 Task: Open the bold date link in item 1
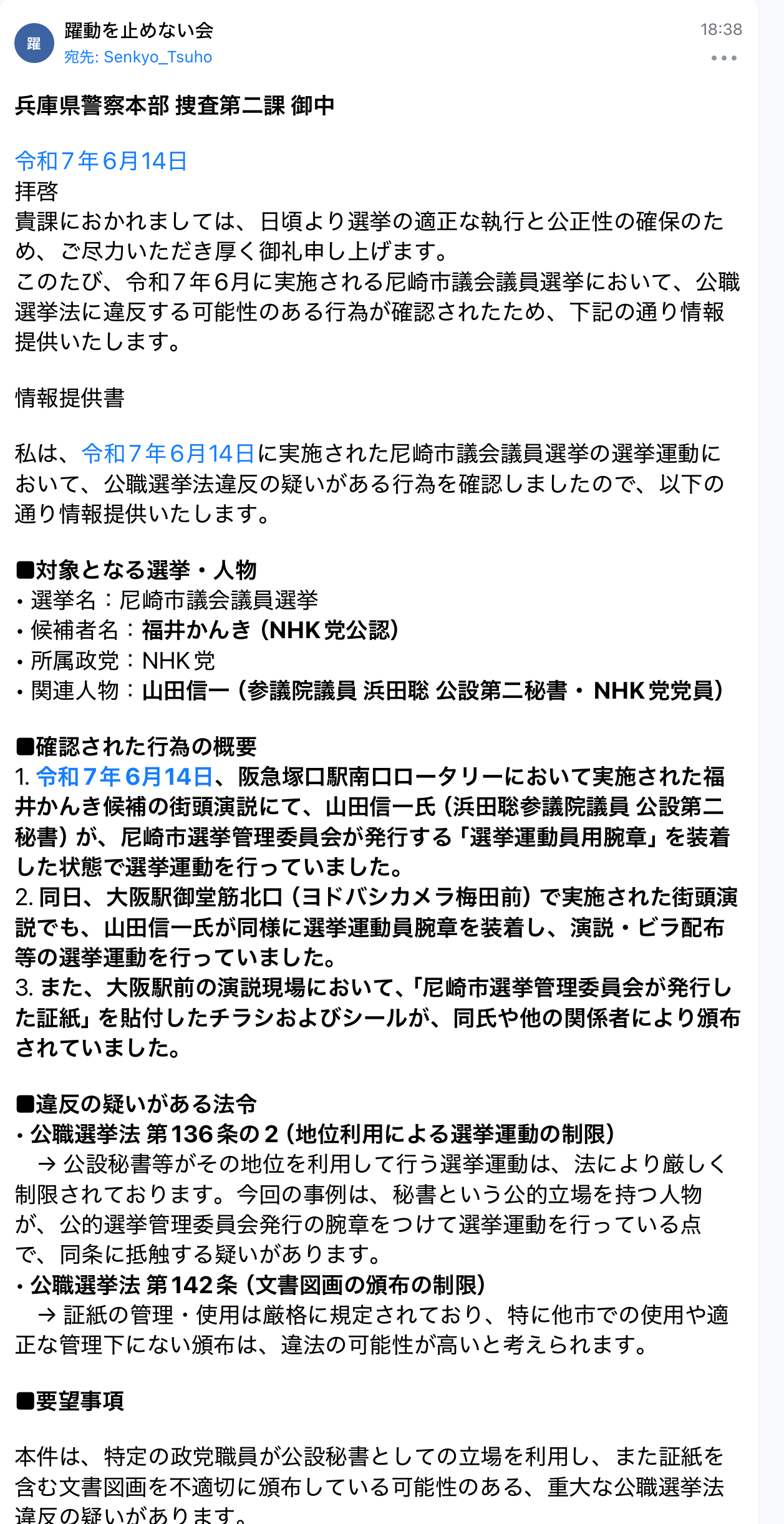click(x=125, y=777)
